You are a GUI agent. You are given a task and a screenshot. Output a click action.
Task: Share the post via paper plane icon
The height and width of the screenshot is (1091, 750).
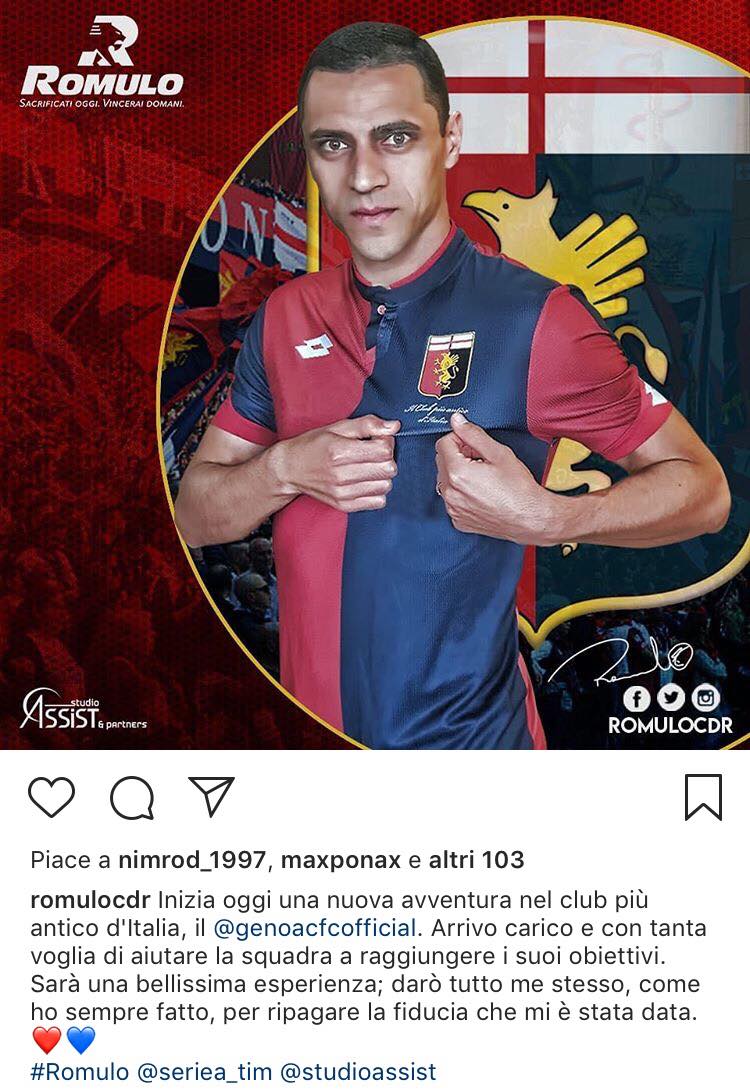[211, 796]
